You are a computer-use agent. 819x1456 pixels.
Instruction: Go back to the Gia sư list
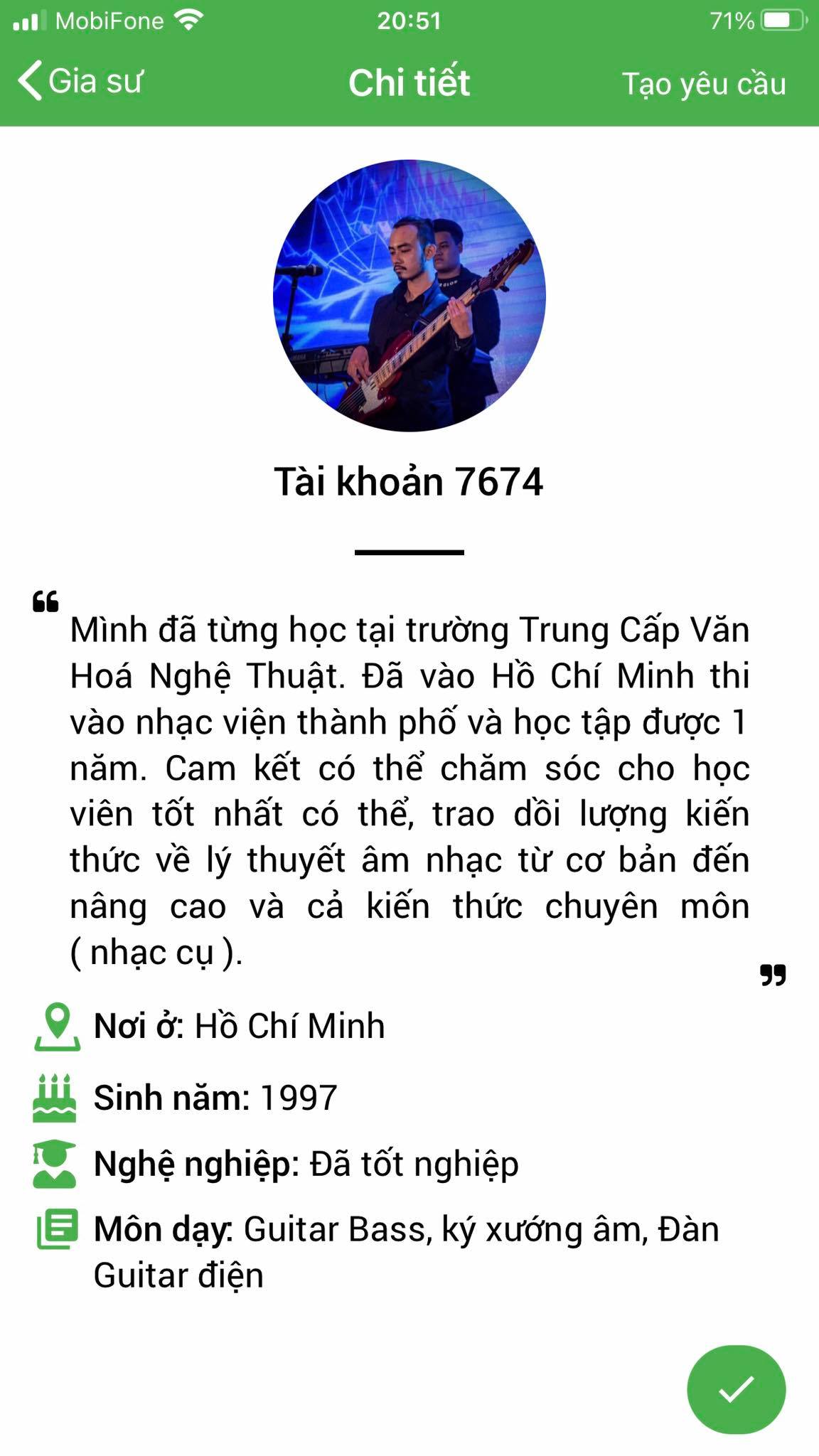click(80, 81)
